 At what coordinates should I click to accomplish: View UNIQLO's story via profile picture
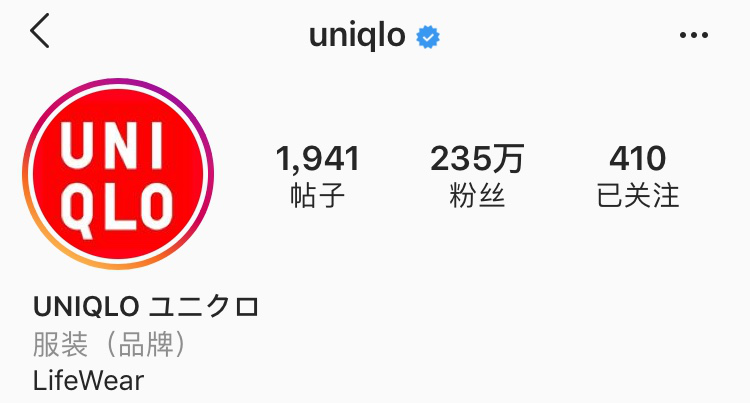tap(120, 178)
